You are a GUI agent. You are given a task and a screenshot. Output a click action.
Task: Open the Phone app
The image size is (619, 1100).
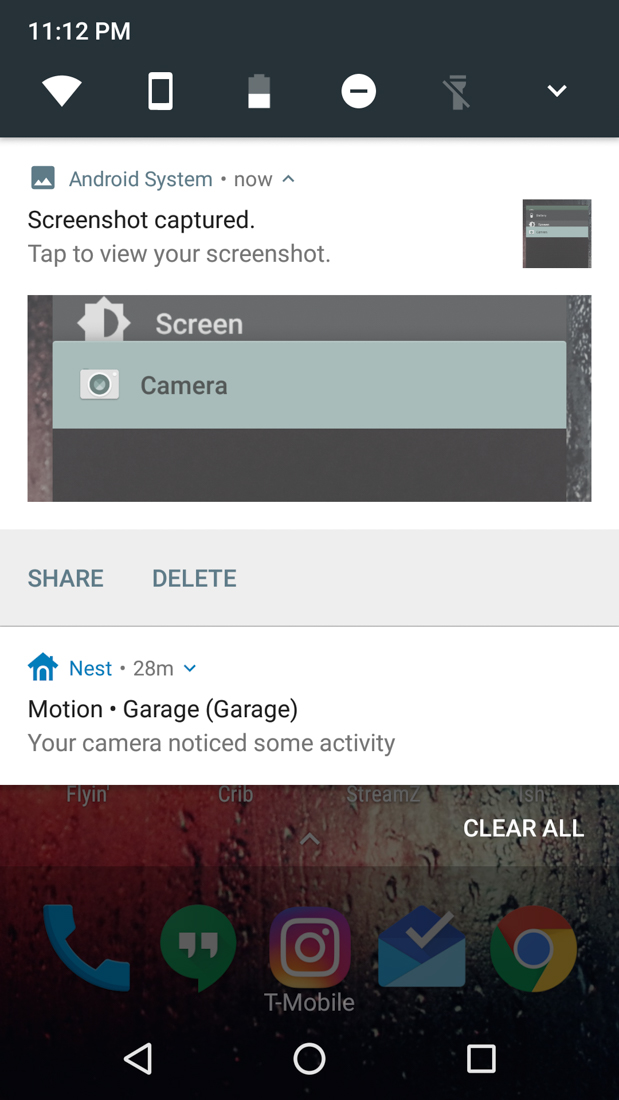86,947
